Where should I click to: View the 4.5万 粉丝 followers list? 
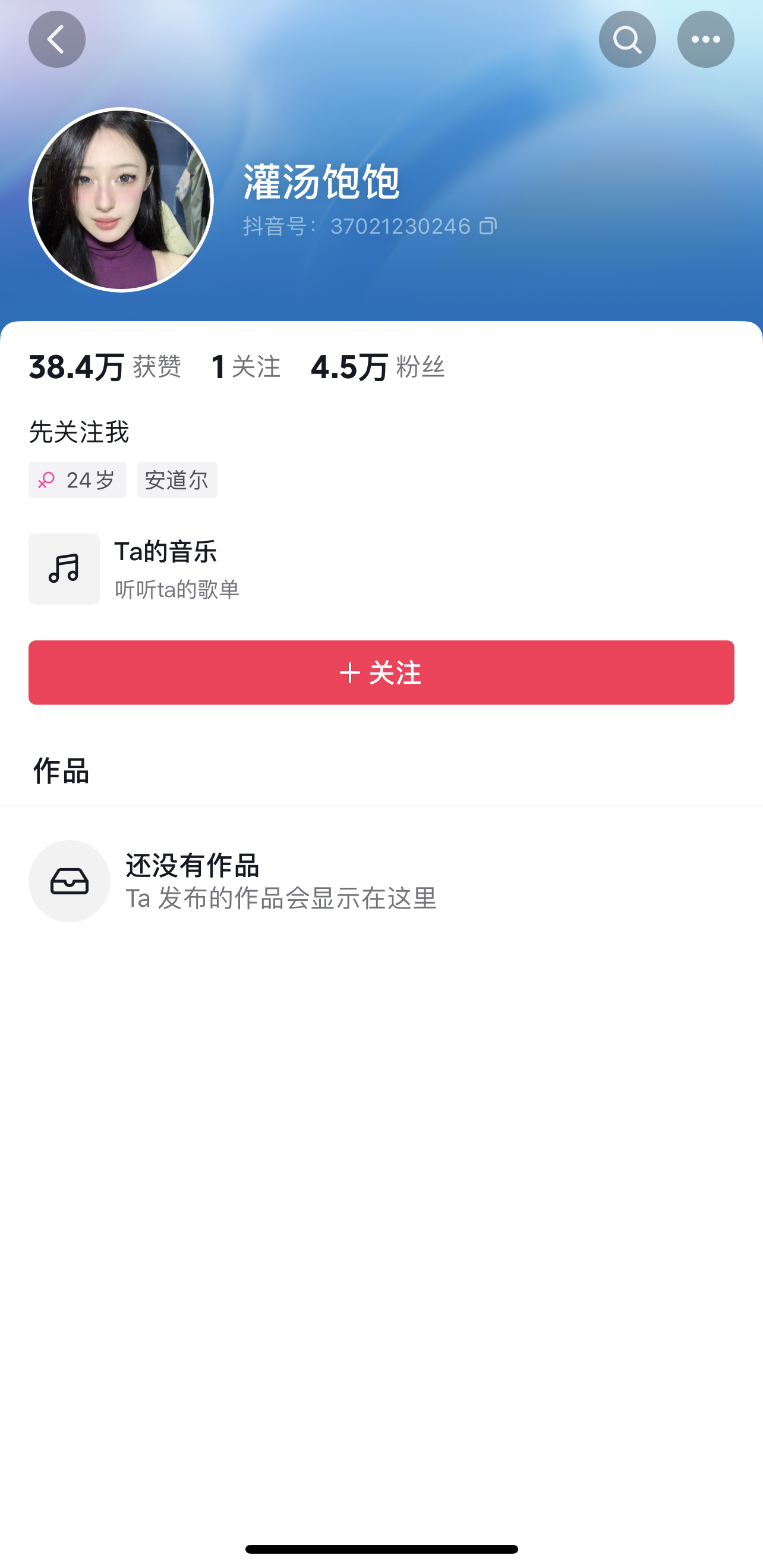(377, 367)
